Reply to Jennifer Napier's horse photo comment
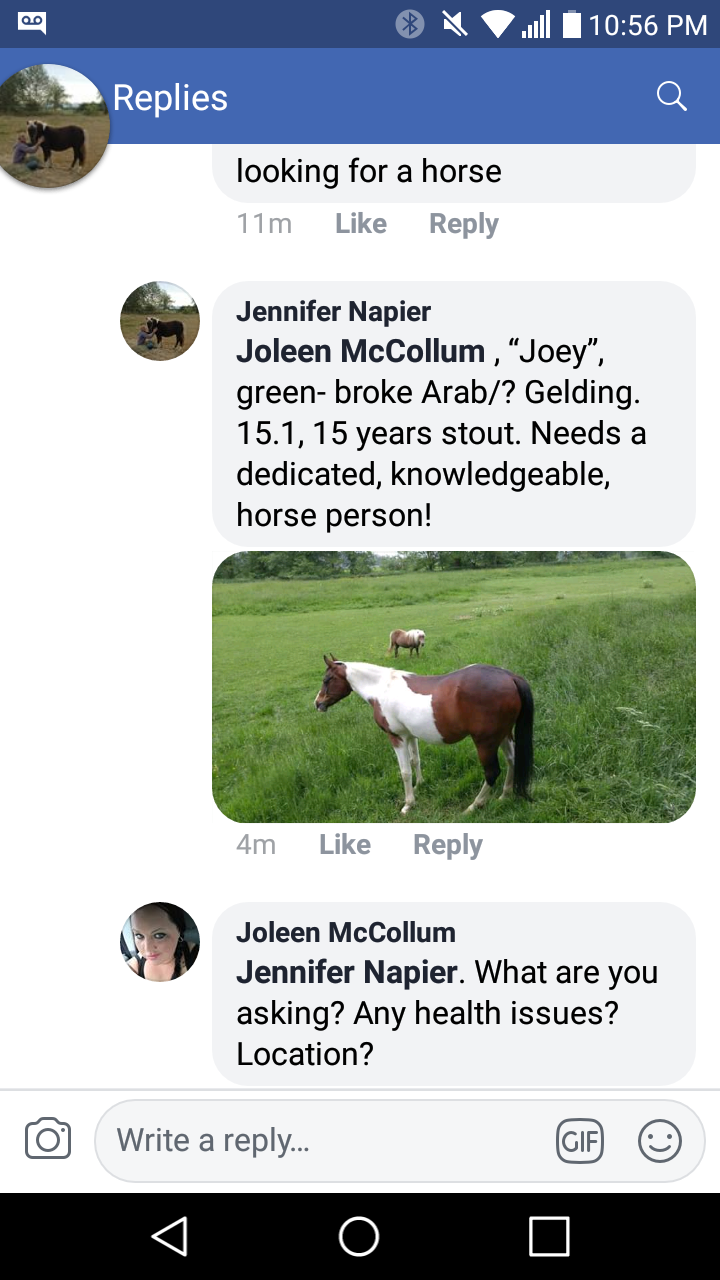 (x=447, y=845)
